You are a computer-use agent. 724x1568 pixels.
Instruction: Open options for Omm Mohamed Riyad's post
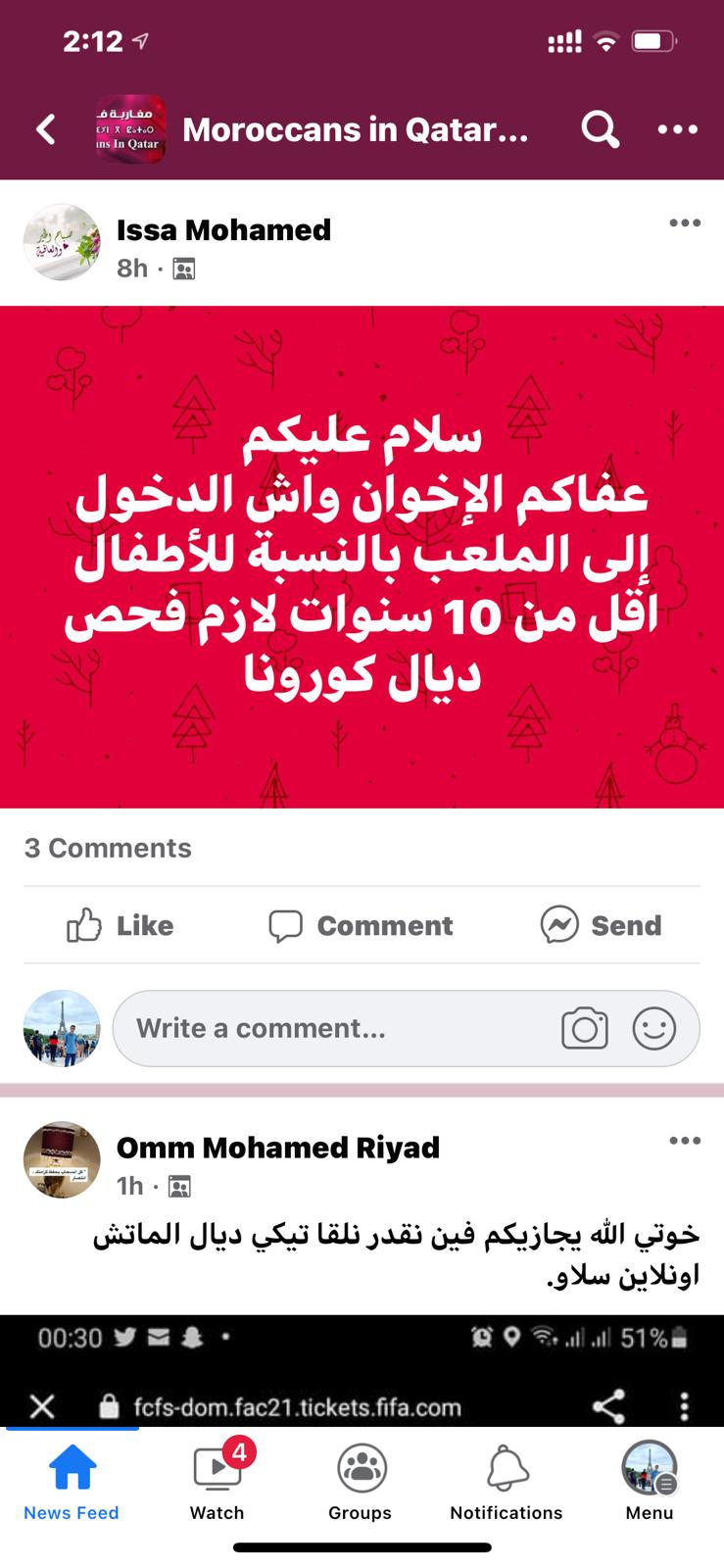tap(684, 1141)
